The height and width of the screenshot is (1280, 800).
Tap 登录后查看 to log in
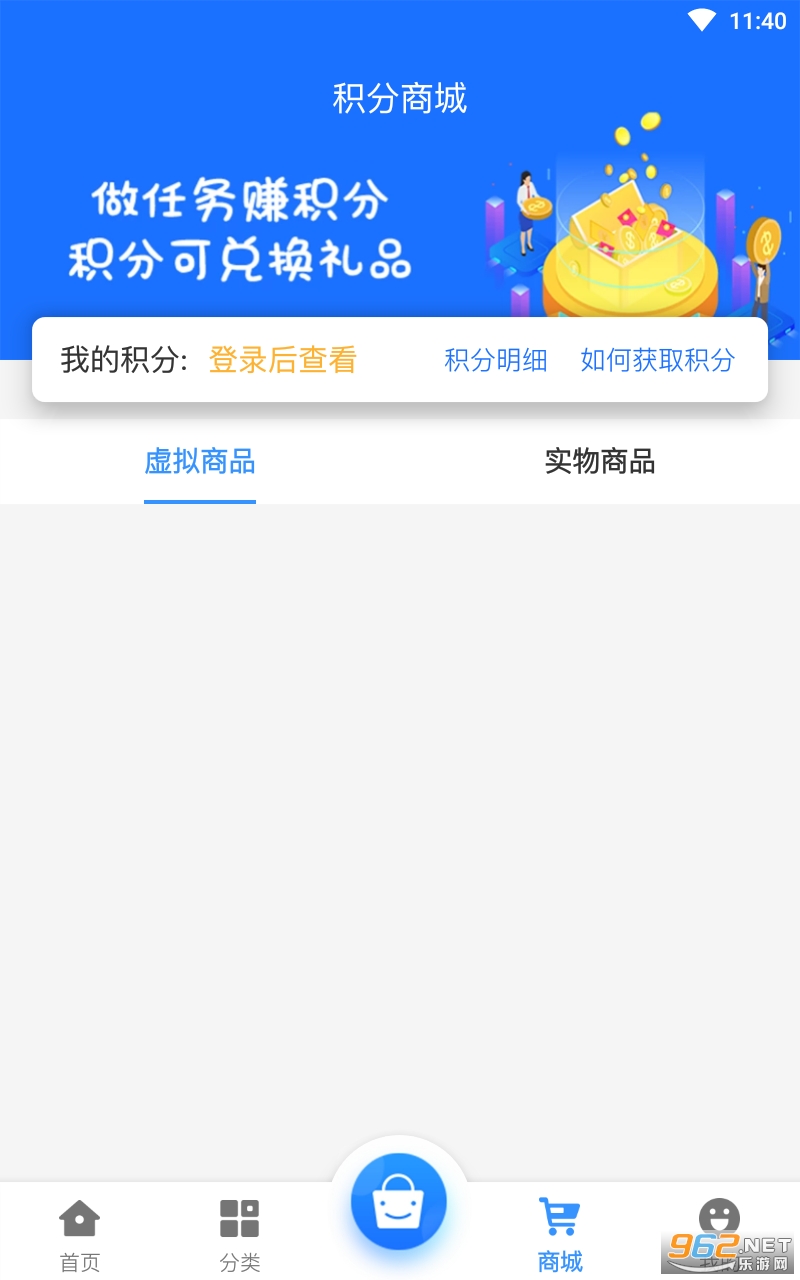(x=283, y=360)
